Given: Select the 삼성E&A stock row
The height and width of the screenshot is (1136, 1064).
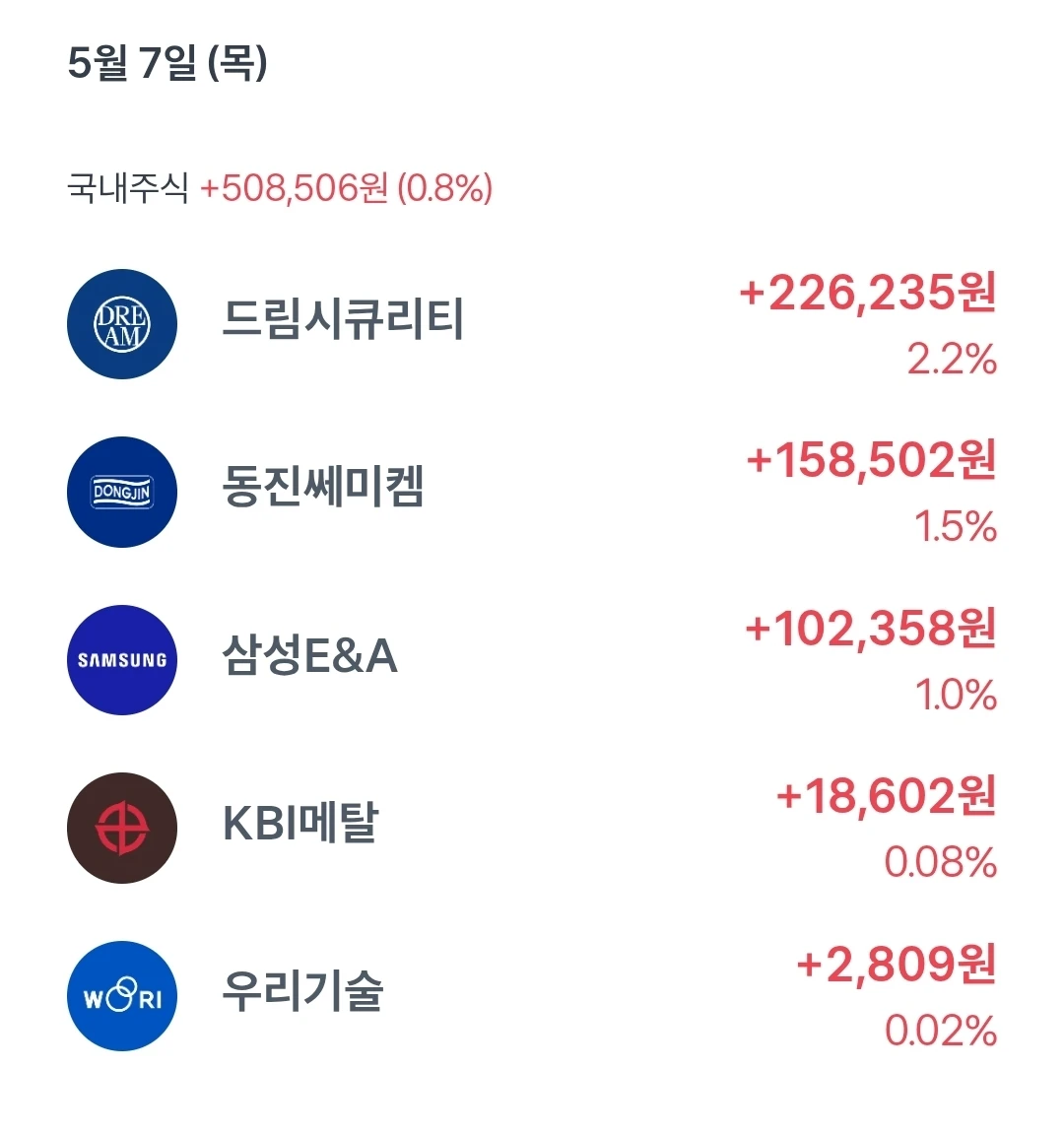Looking at the screenshot, I should click(x=532, y=660).
